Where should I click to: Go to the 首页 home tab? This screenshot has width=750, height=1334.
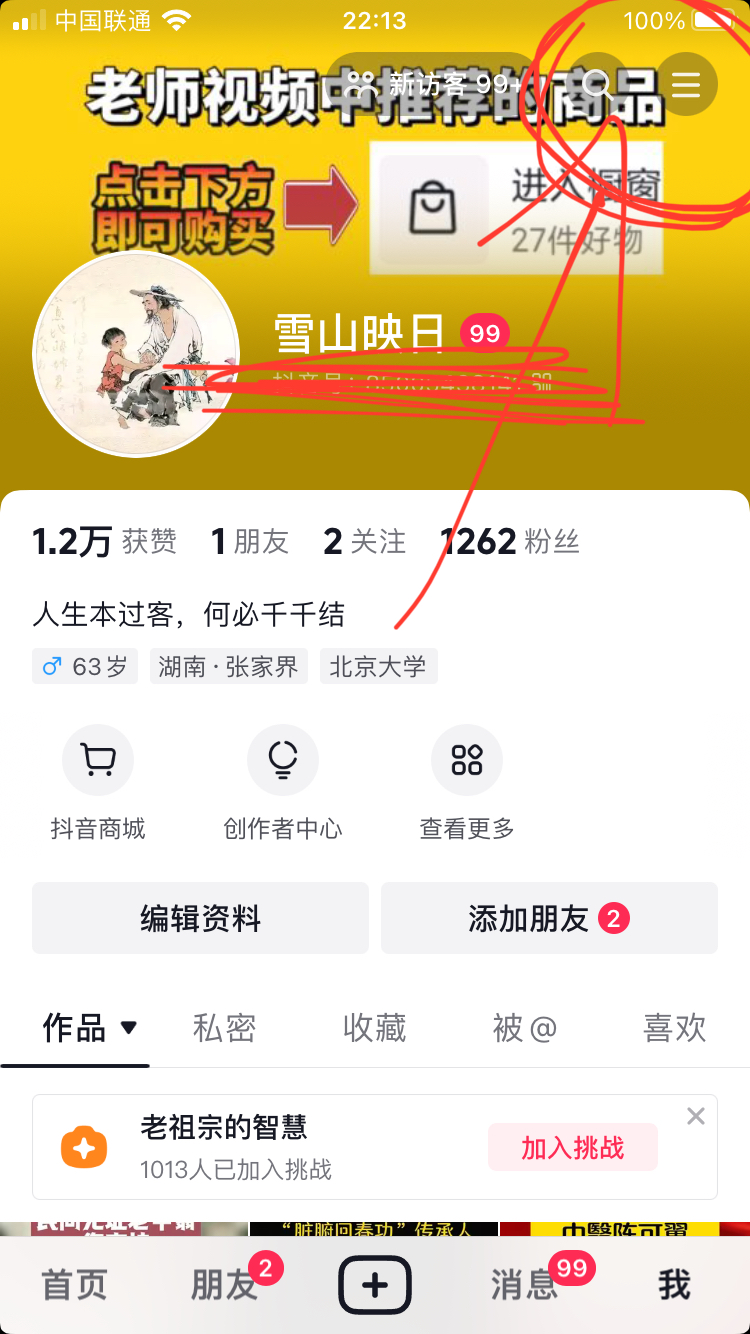(74, 1286)
